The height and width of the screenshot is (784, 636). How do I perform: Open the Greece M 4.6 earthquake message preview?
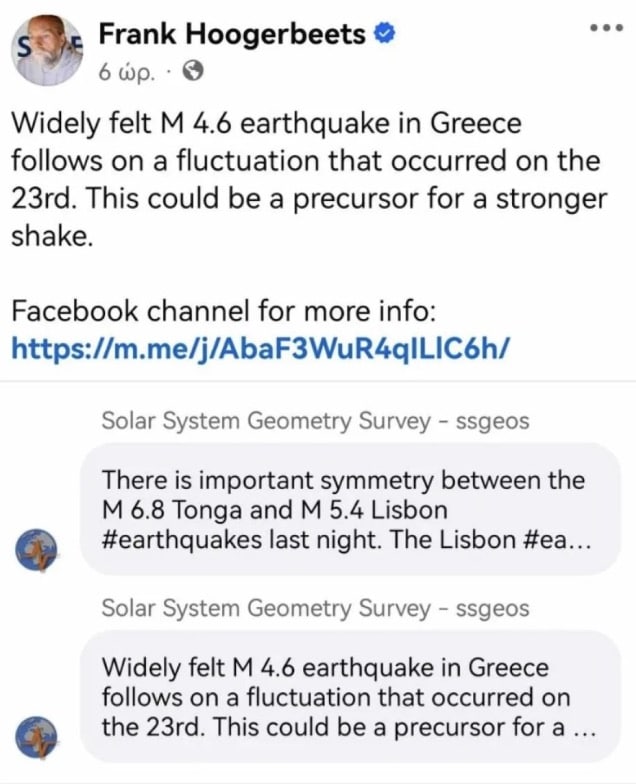350,697
